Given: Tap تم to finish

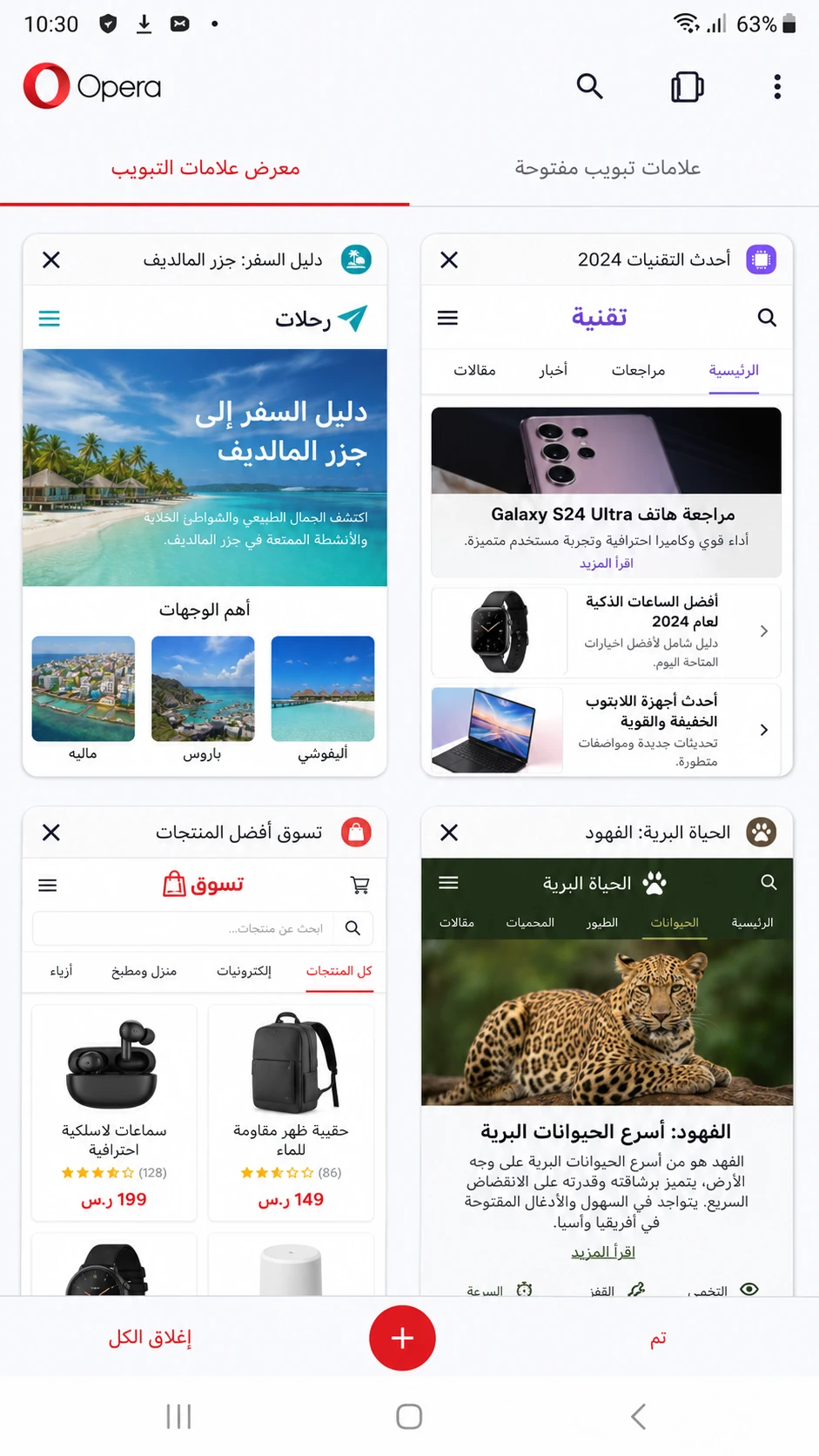Looking at the screenshot, I should [x=658, y=1338].
